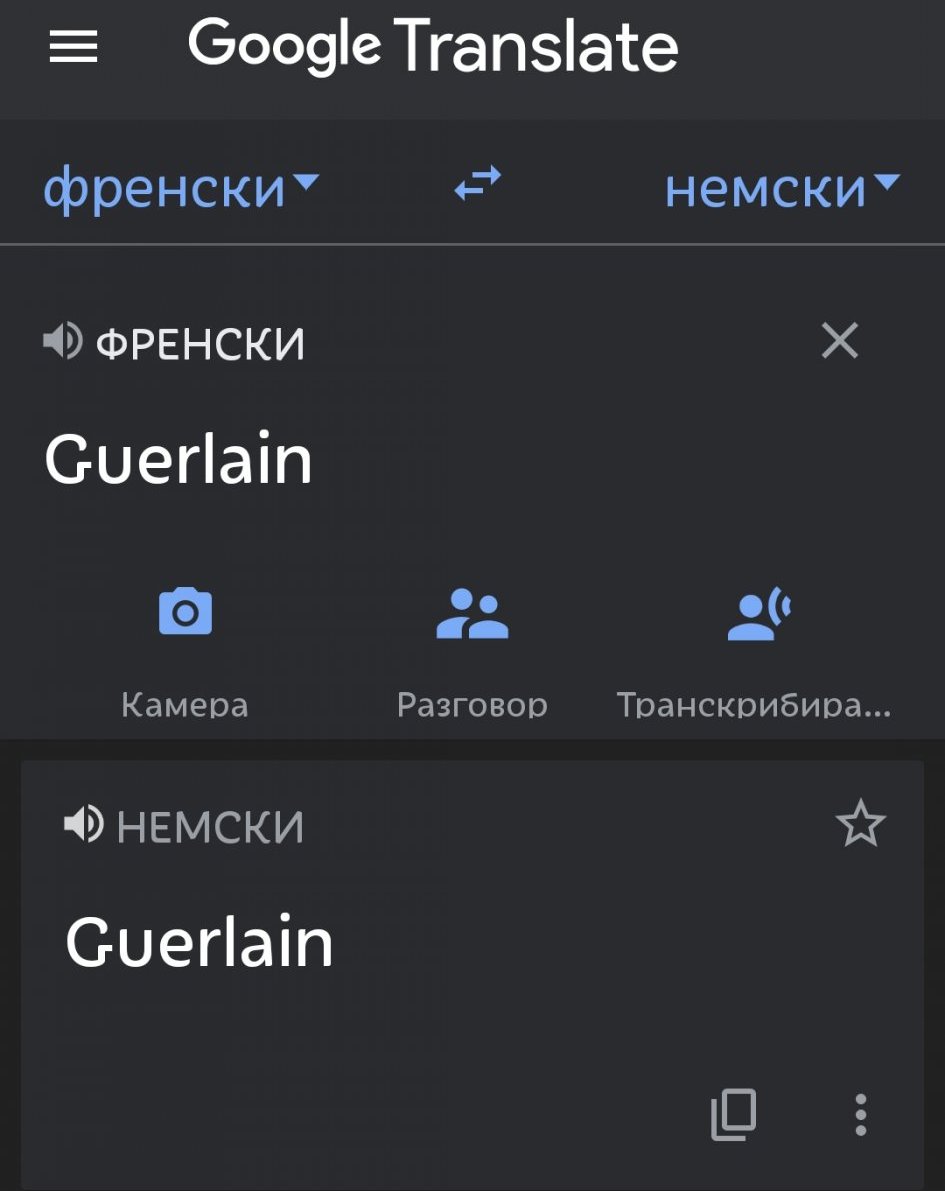Star the translation to save it
This screenshot has width=945, height=1191.
tap(860, 825)
